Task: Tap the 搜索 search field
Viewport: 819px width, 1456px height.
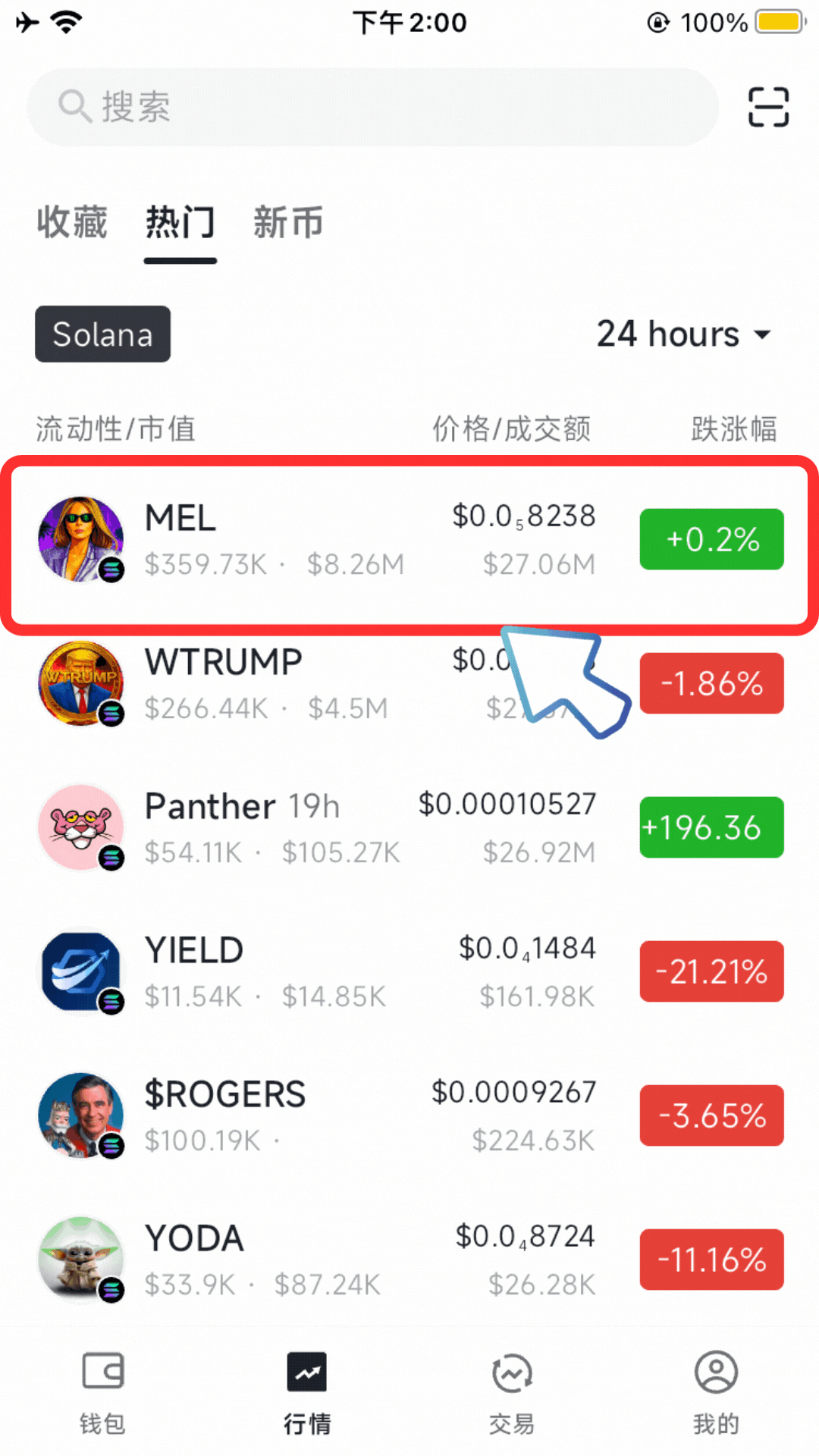Action: pos(372,107)
